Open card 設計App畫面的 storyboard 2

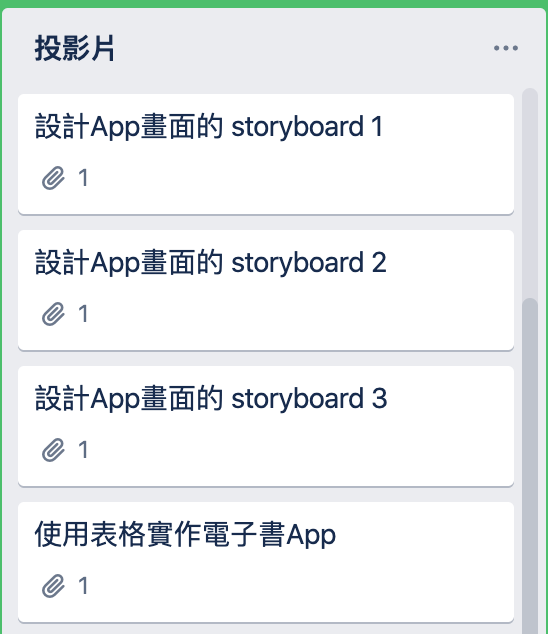click(x=266, y=290)
